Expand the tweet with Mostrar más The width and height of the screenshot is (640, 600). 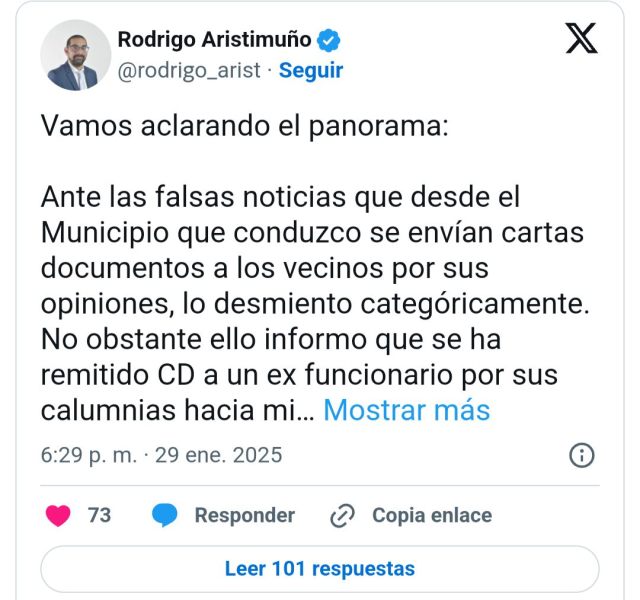coord(406,410)
